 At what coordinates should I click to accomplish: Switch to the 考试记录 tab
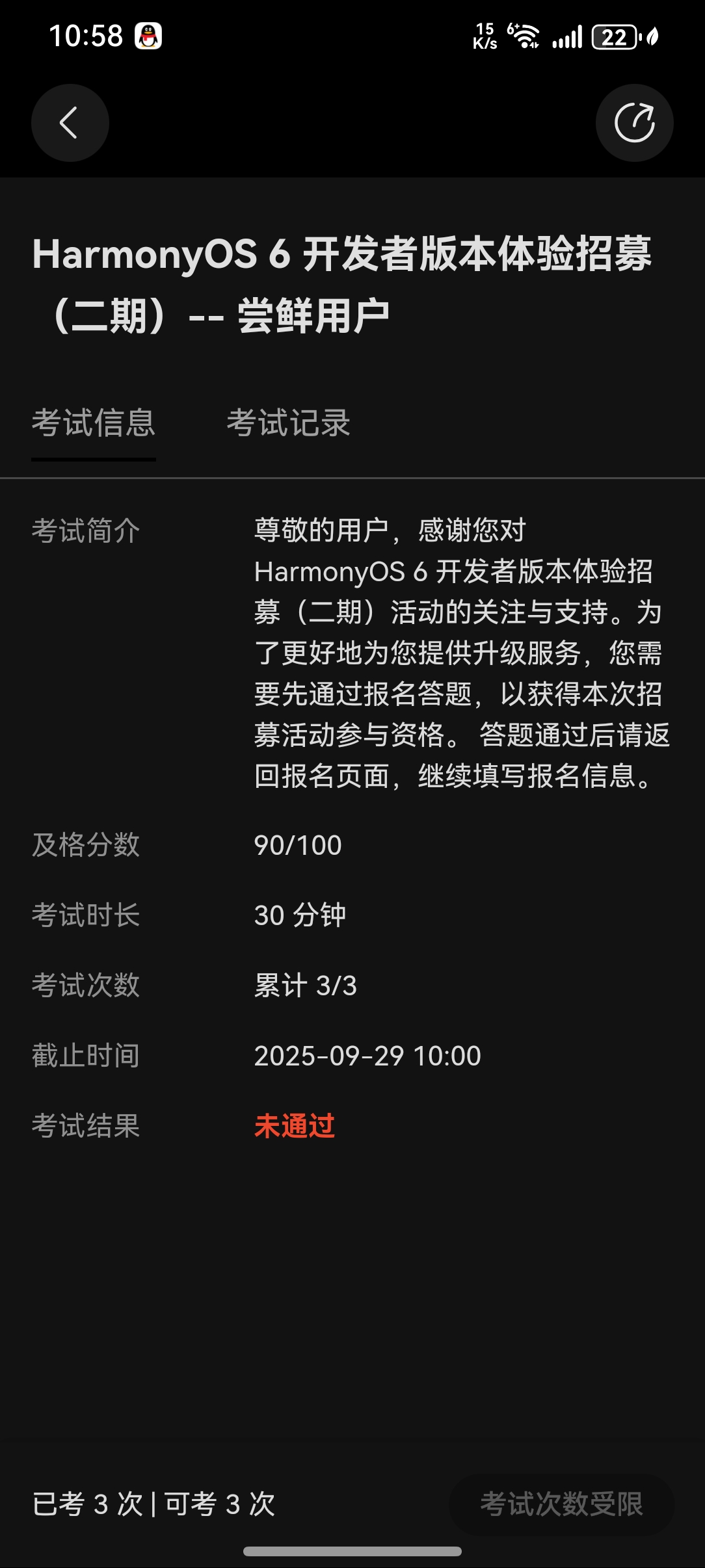[287, 423]
